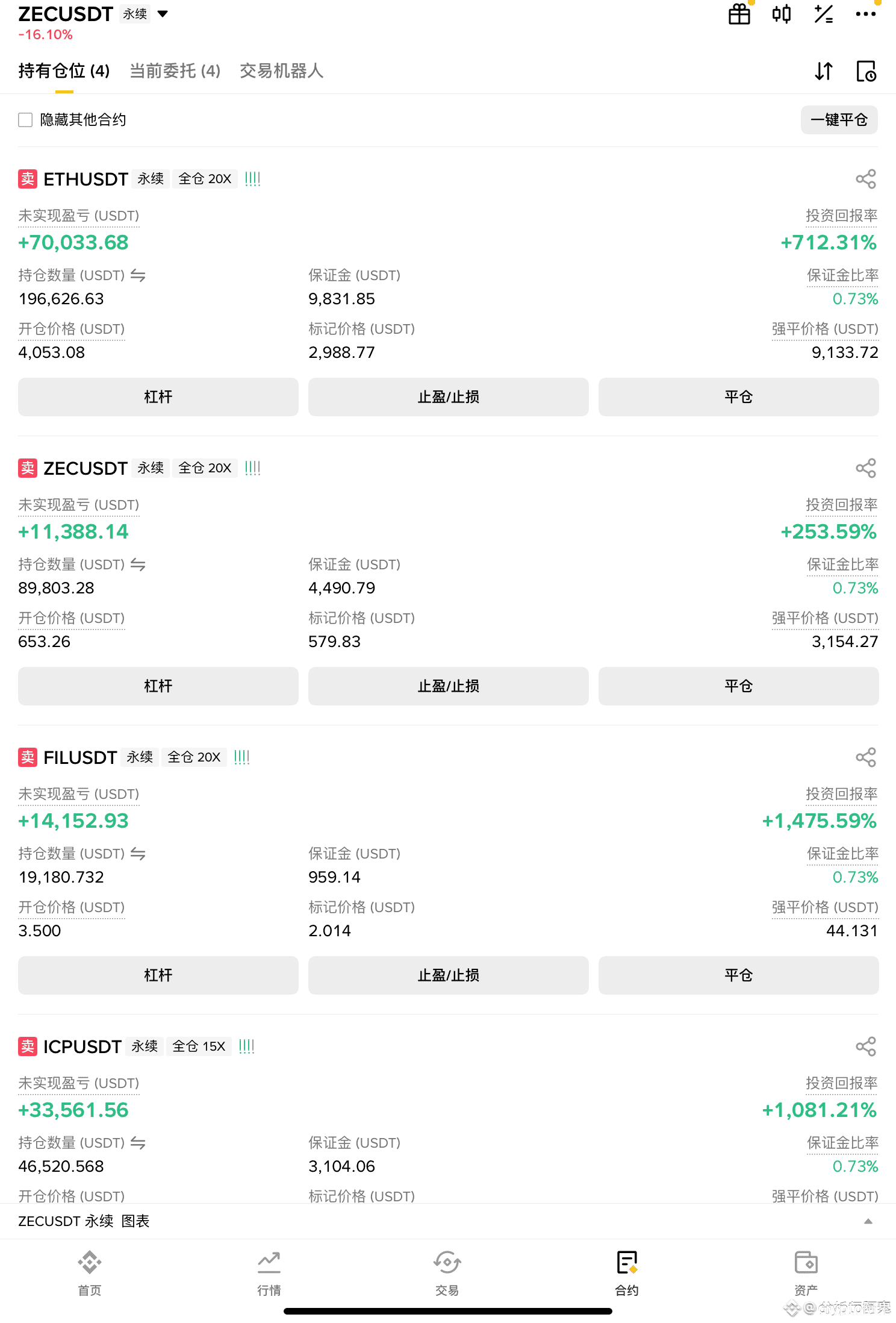Tap the 一键平仓 button
896x1323 pixels.
(839, 120)
